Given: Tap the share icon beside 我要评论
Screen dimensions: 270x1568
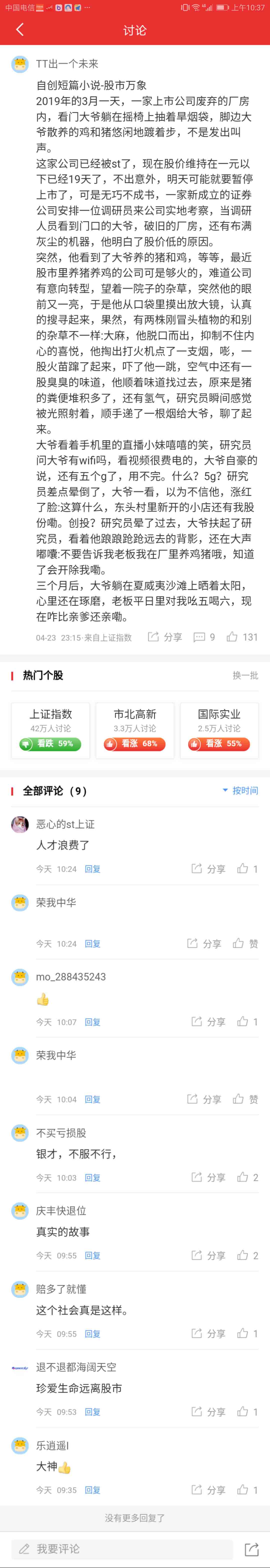Looking at the screenshot, I should [x=251, y=1548].
